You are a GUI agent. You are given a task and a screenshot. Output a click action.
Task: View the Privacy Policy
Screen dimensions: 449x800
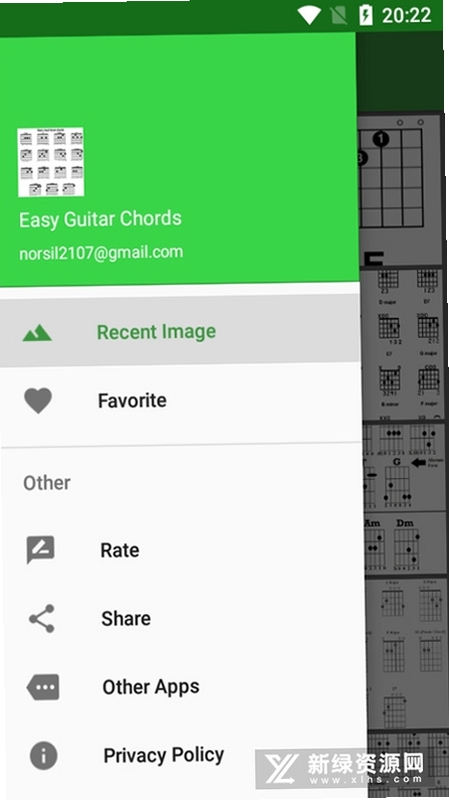(184, 755)
